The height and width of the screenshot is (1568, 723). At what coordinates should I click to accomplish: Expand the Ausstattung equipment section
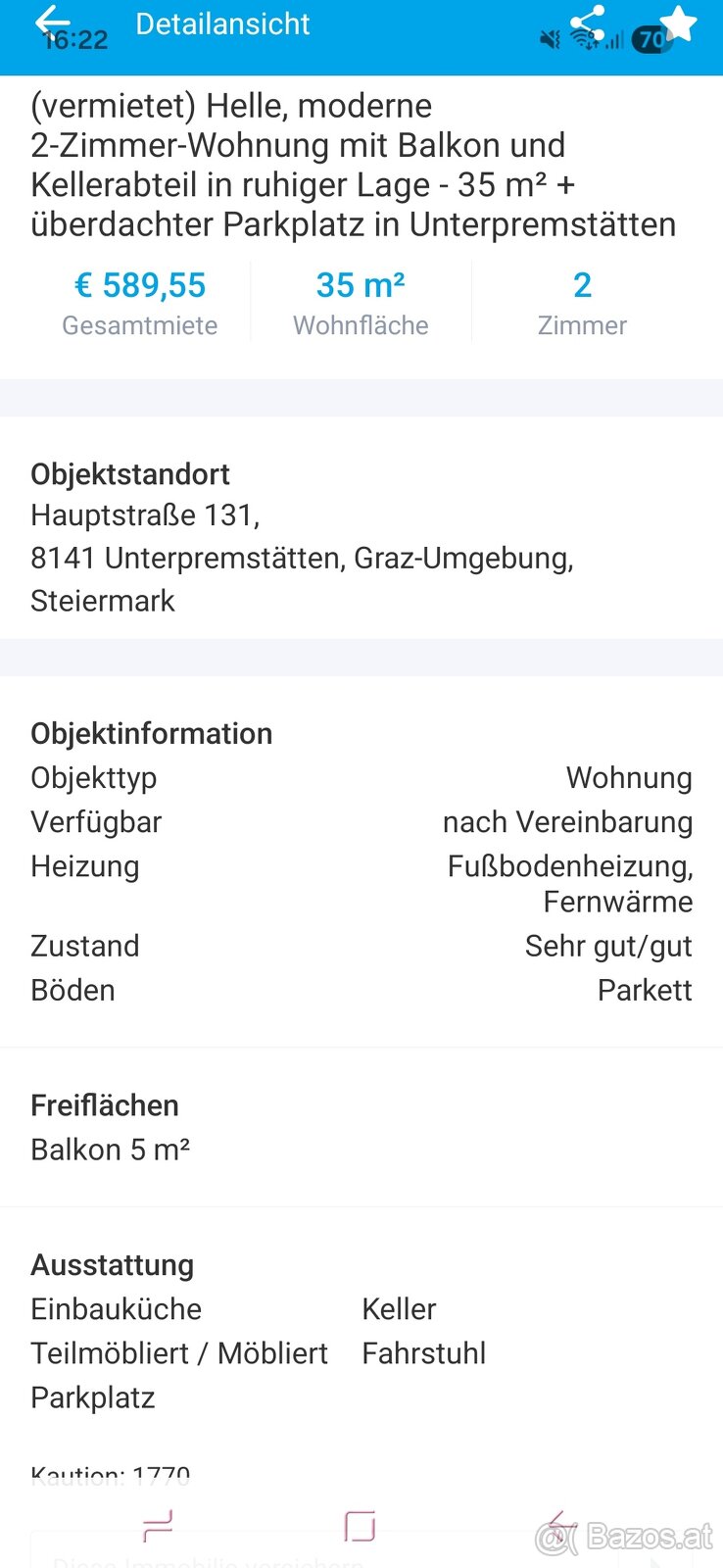click(112, 1265)
